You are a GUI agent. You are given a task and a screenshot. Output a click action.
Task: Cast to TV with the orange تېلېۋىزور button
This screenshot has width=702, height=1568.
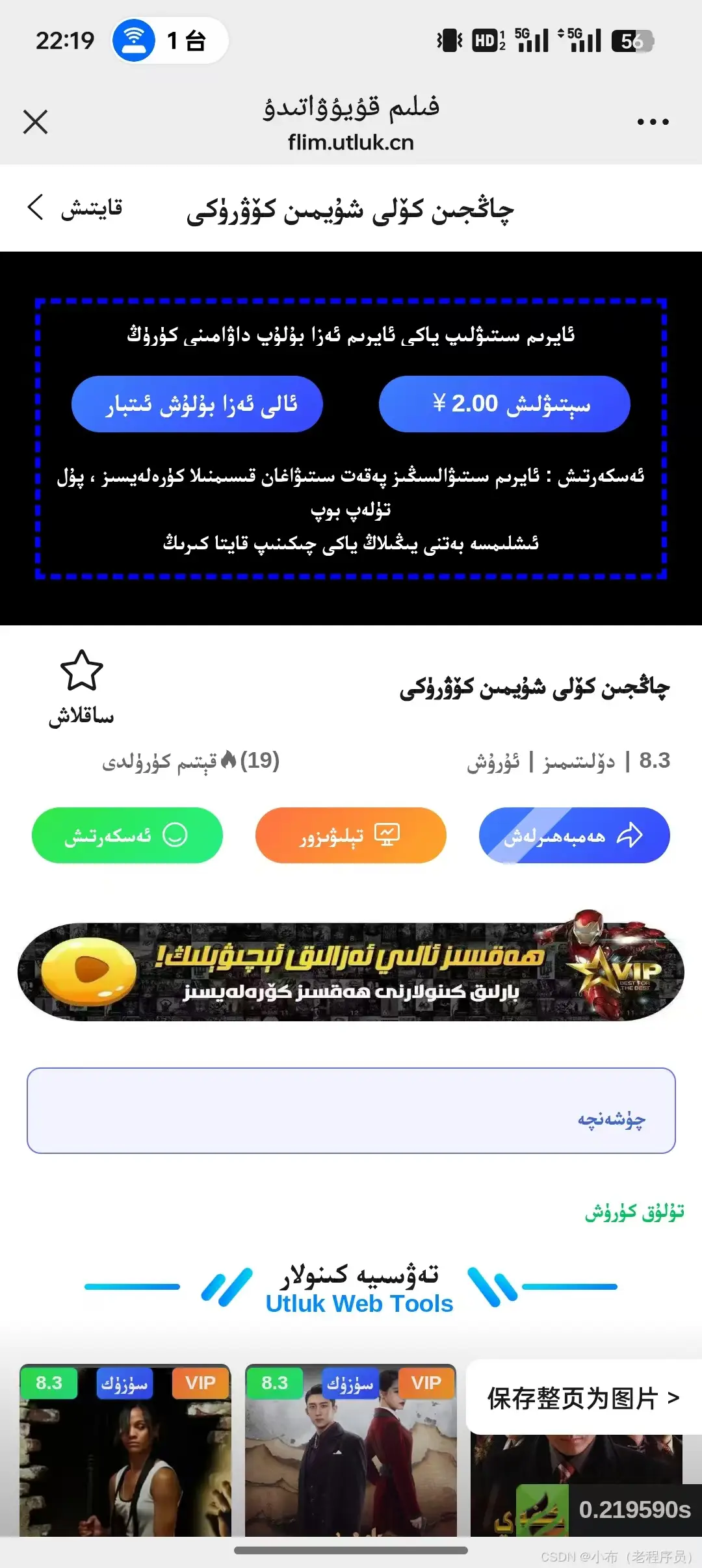350,835
